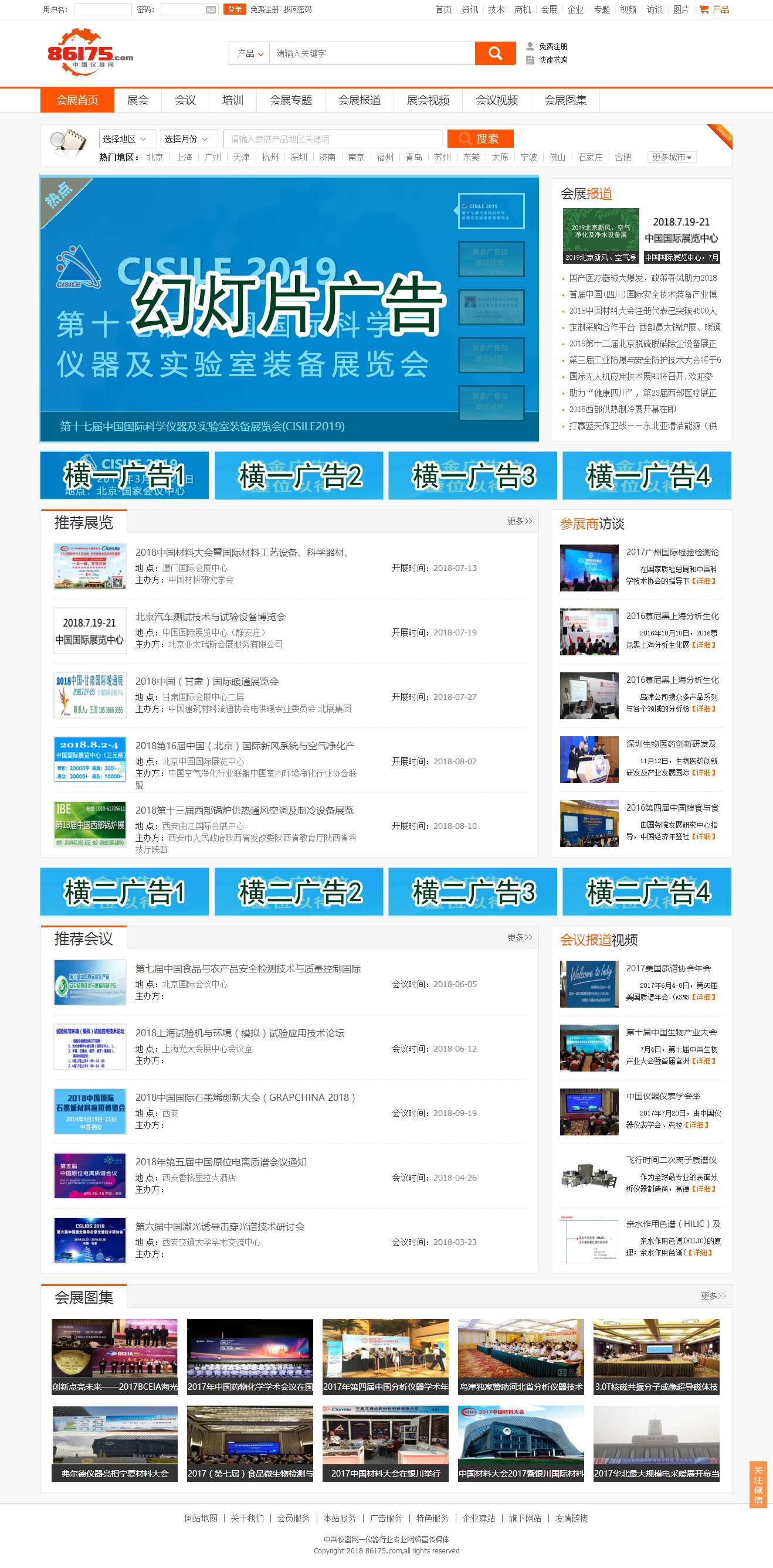Tap the 请输入关键字 search field
Screen dimensions: 773x1568
pos(372,53)
